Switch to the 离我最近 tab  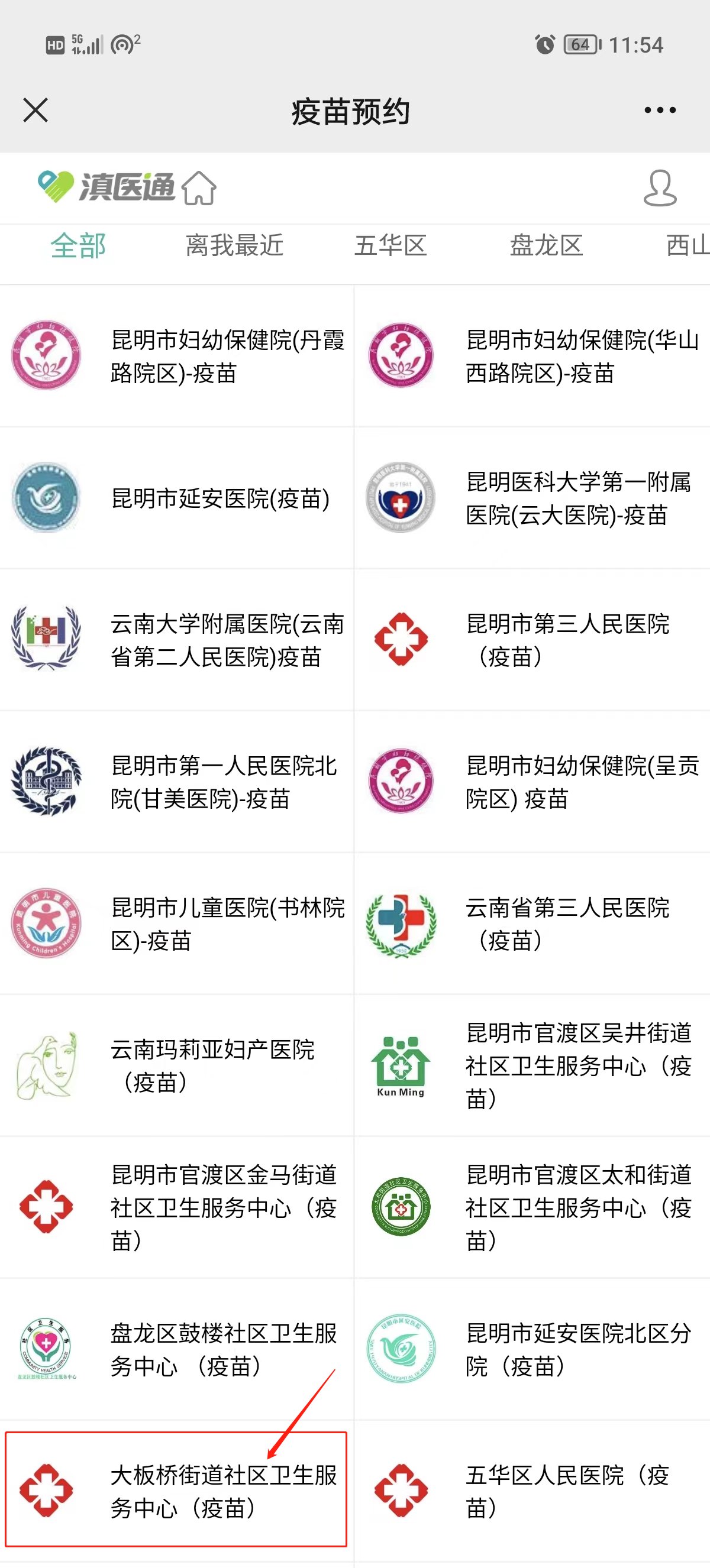click(234, 246)
